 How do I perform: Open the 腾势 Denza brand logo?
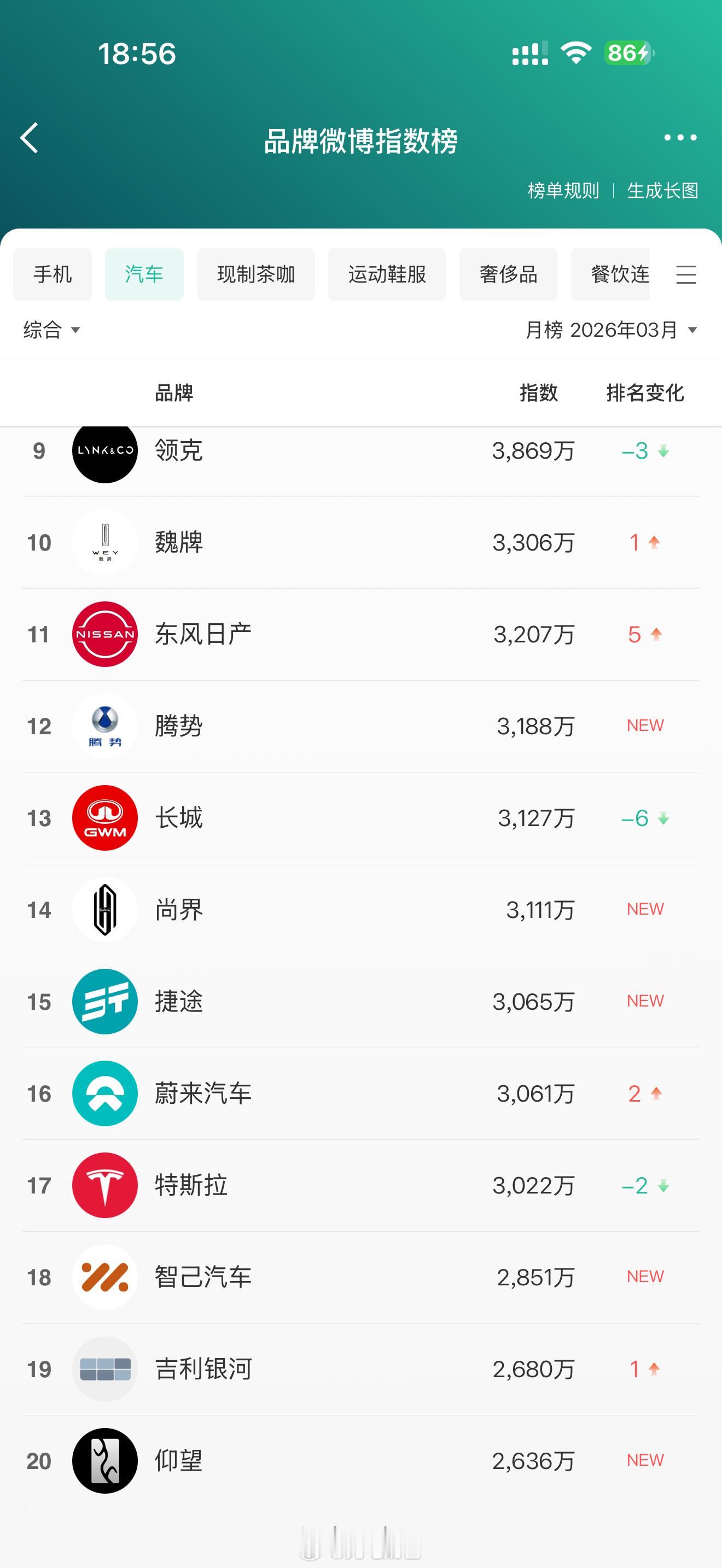(x=104, y=727)
